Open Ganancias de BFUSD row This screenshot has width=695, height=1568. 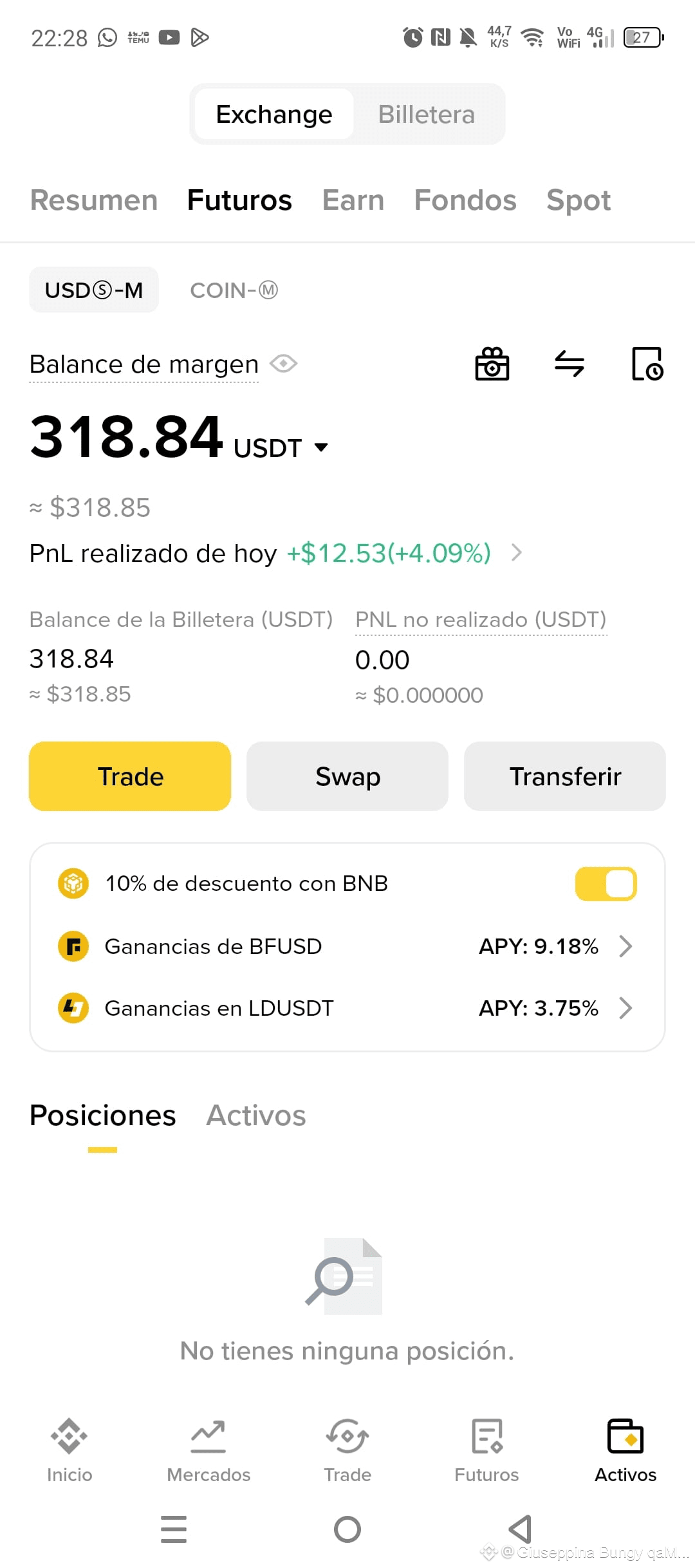(347, 946)
